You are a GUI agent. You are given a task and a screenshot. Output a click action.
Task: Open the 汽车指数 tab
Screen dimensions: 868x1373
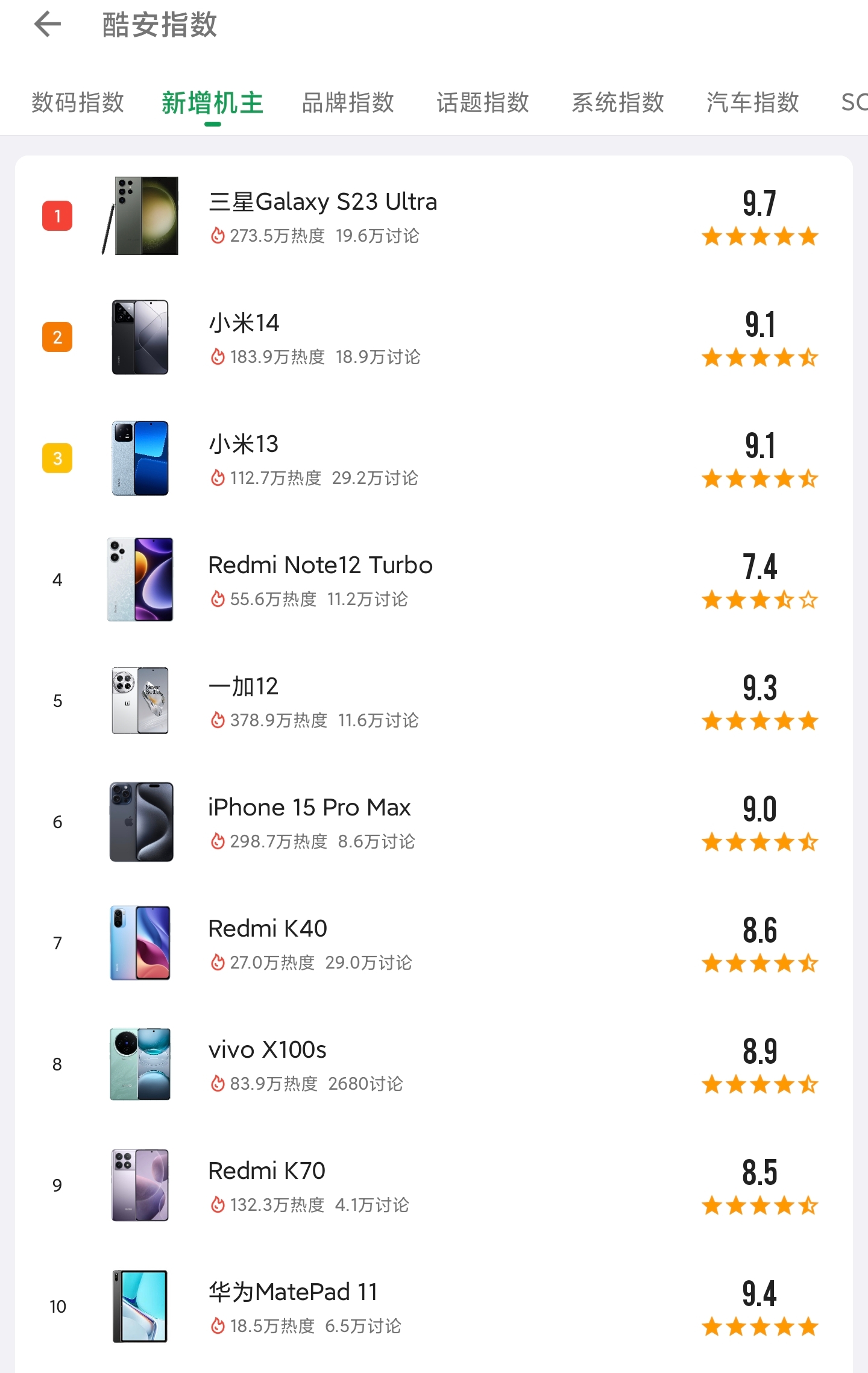click(753, 102)
